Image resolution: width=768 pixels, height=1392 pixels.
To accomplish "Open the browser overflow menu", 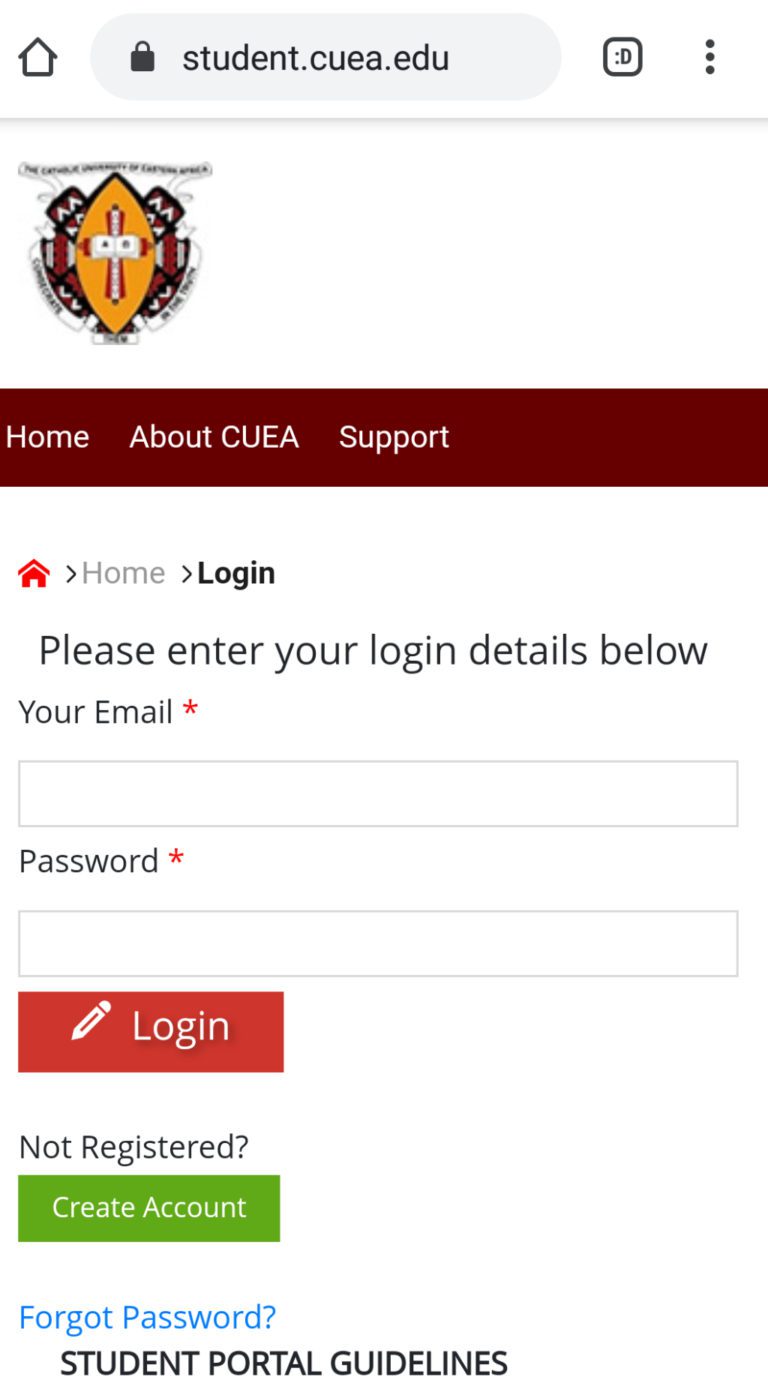I will (x=709, y=57).
